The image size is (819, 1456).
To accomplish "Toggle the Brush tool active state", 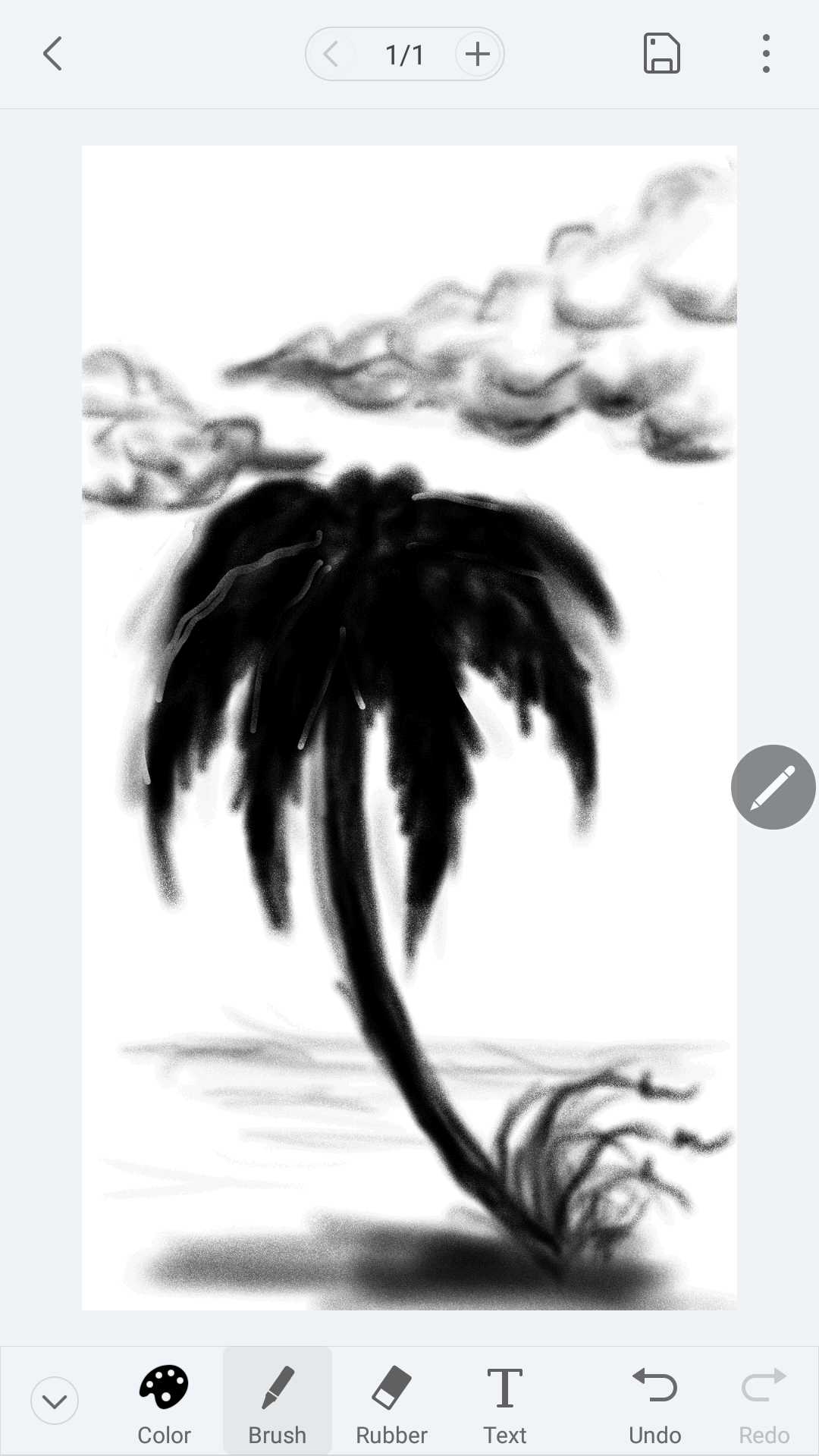I will point(277,1399).
